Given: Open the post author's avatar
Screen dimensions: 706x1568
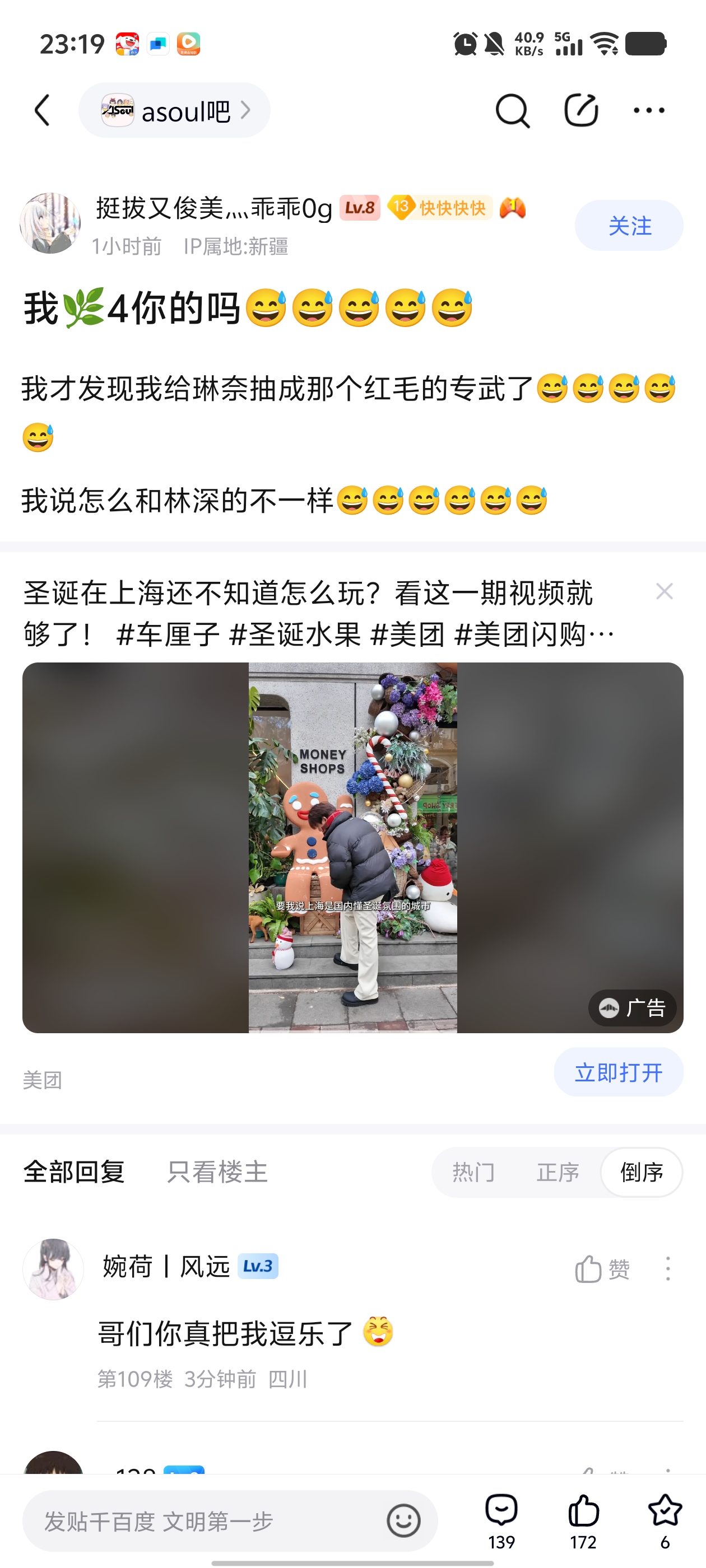Looking at the screenshot, I should tap(50, 223).
